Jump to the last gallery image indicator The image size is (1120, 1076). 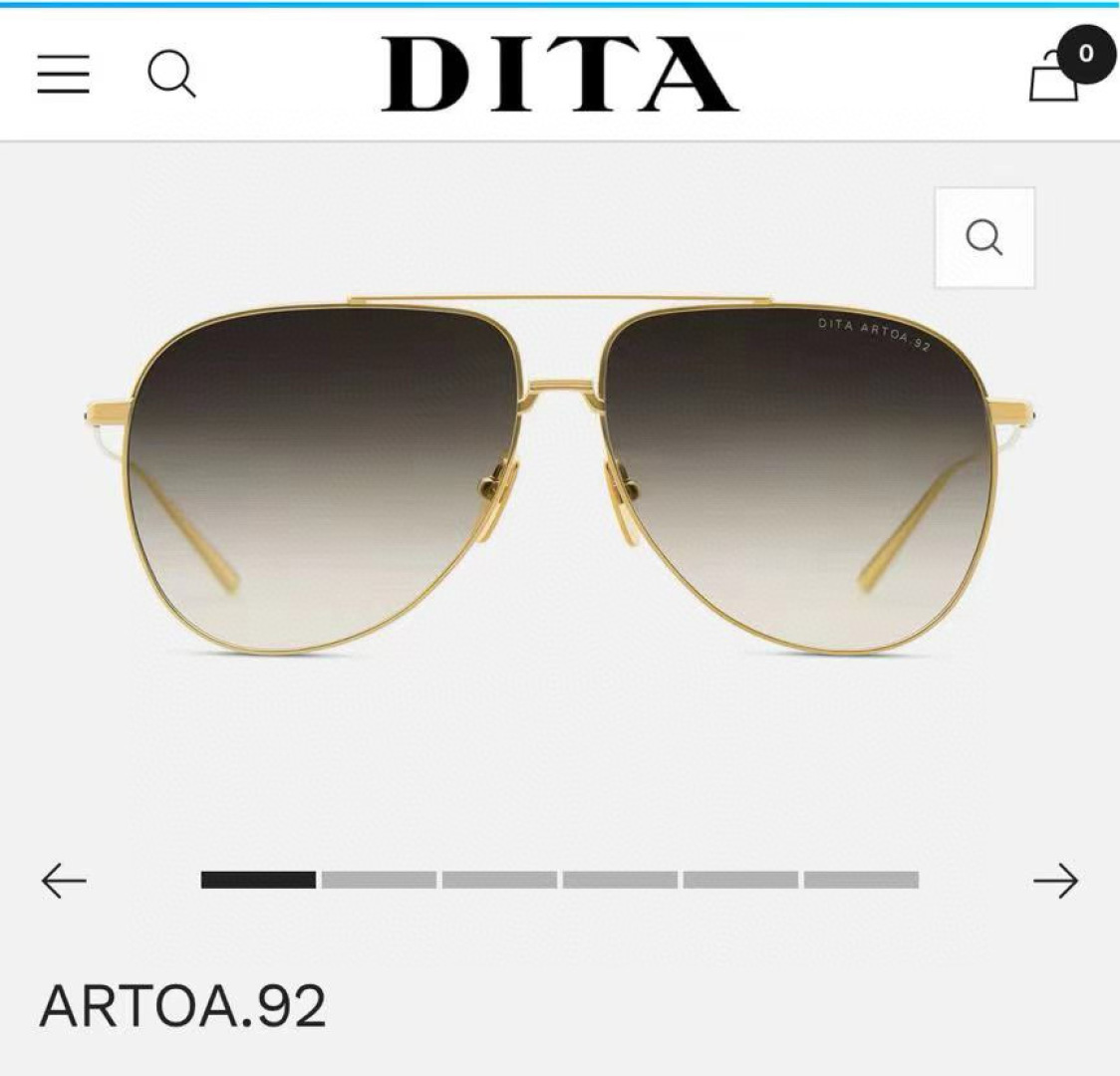(x=861, y=880)
